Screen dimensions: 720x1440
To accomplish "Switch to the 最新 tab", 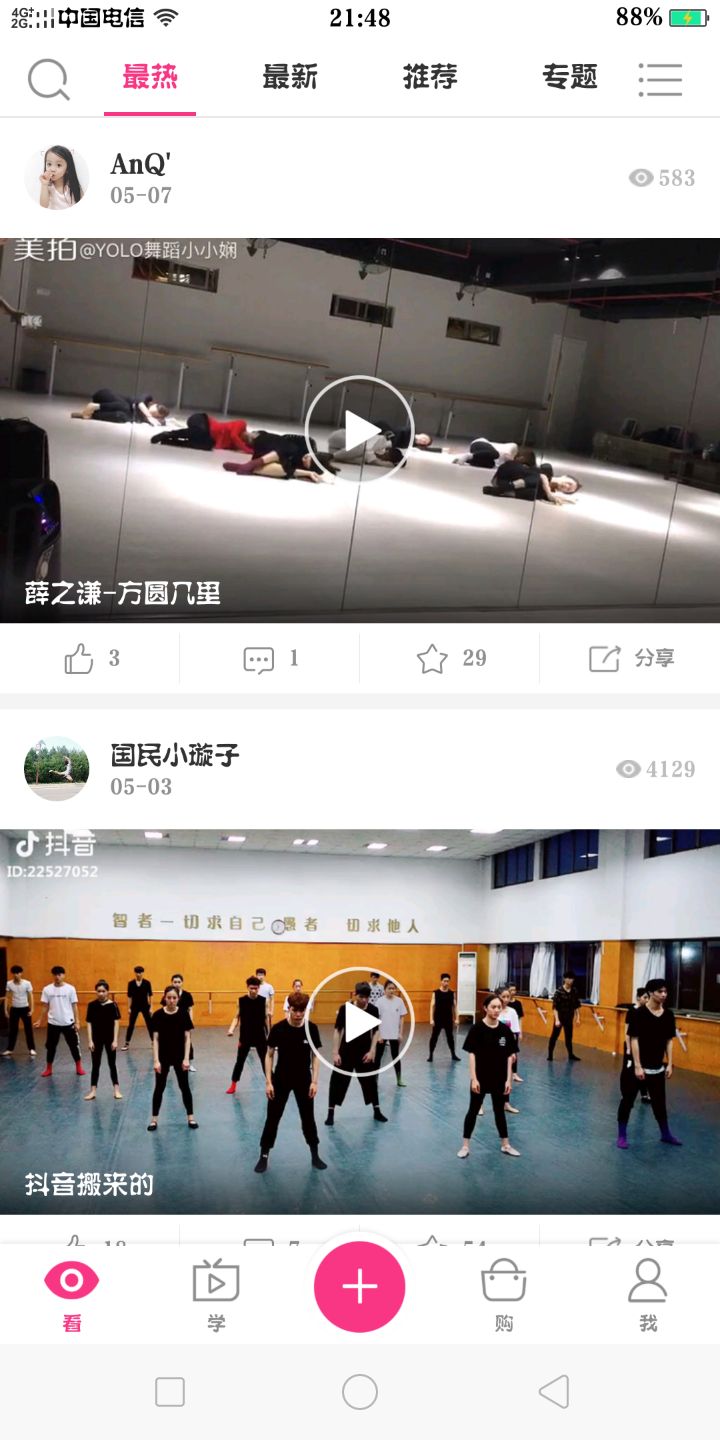I will pyautogui.click(x=290, y=77).
